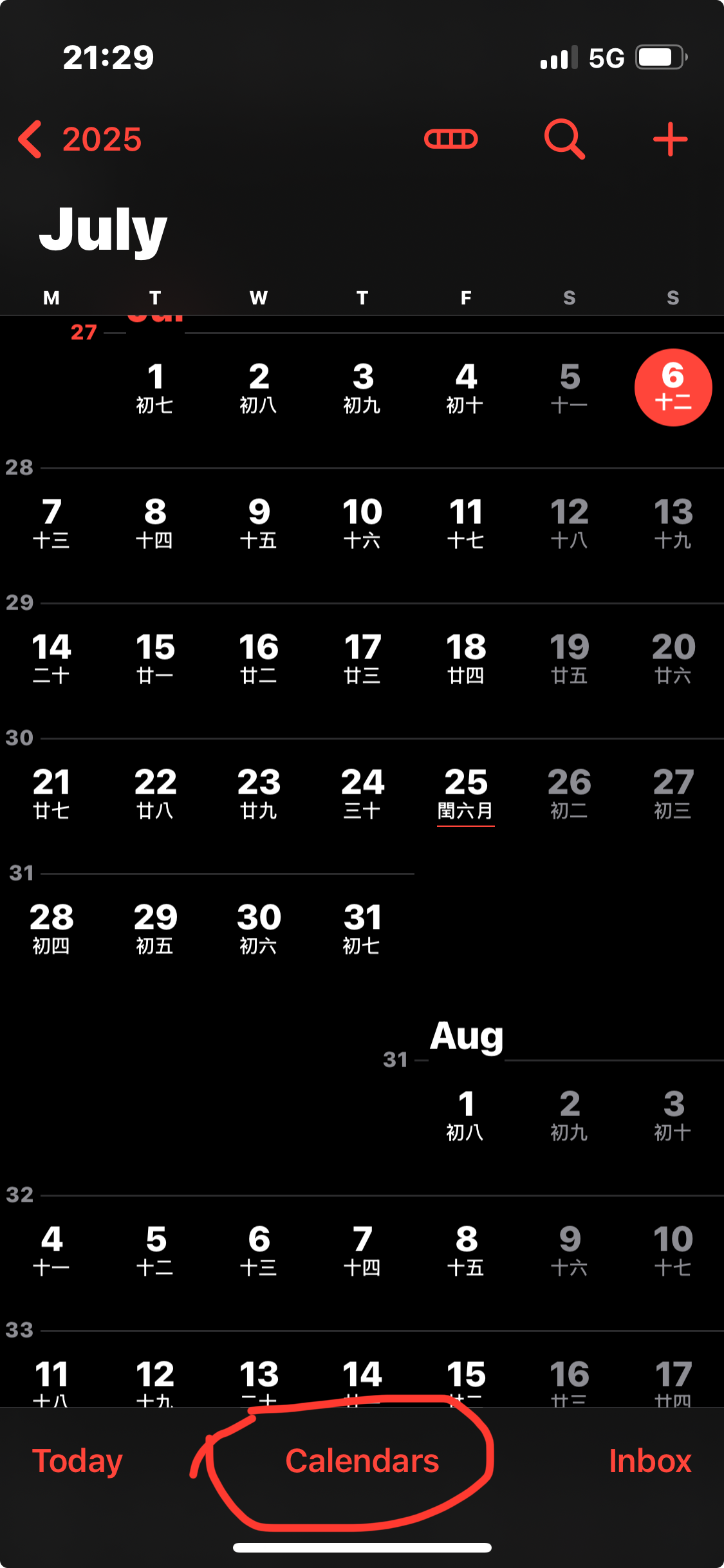Select July 14
The height and width of the screenshot is (1568, 724).
(51, 658)
